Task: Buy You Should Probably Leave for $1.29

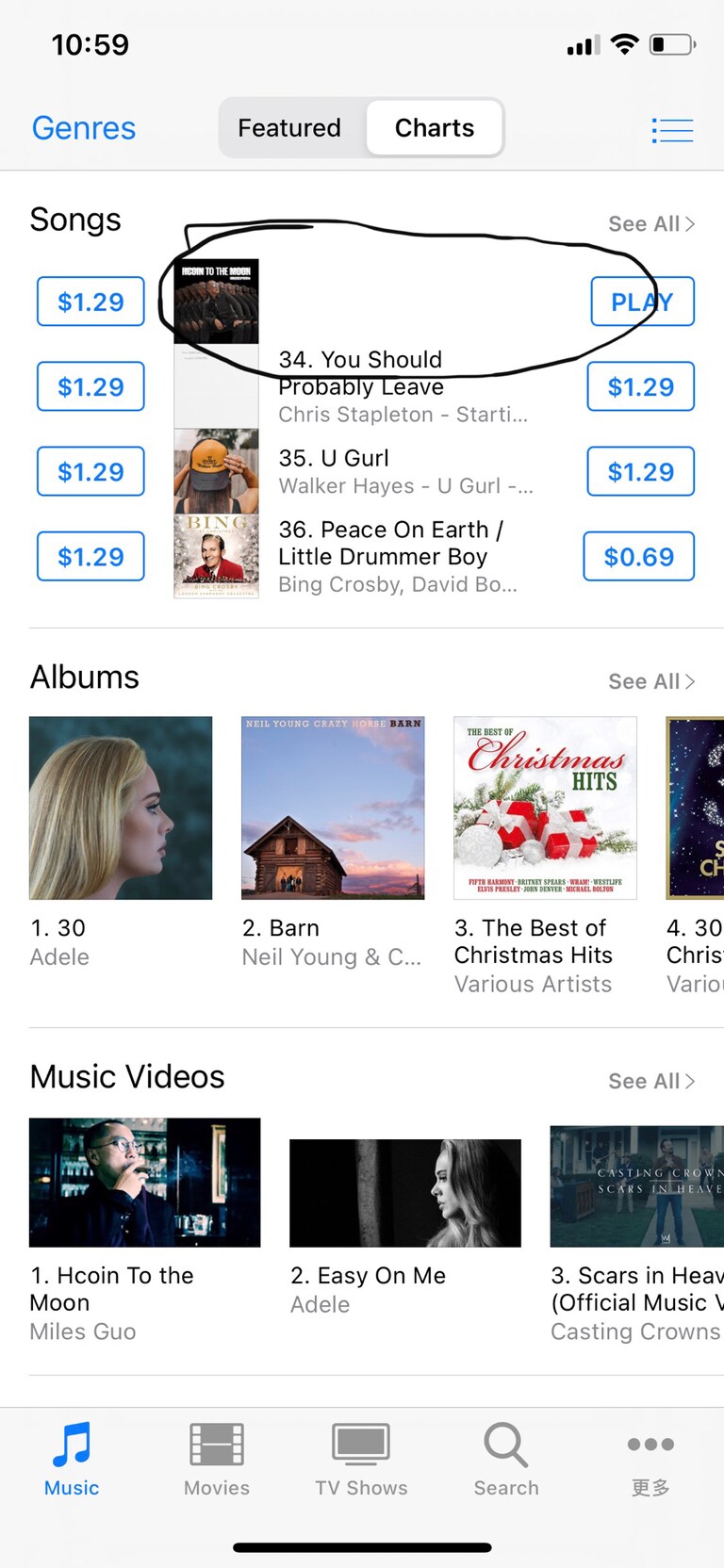Action: point(640,386)
